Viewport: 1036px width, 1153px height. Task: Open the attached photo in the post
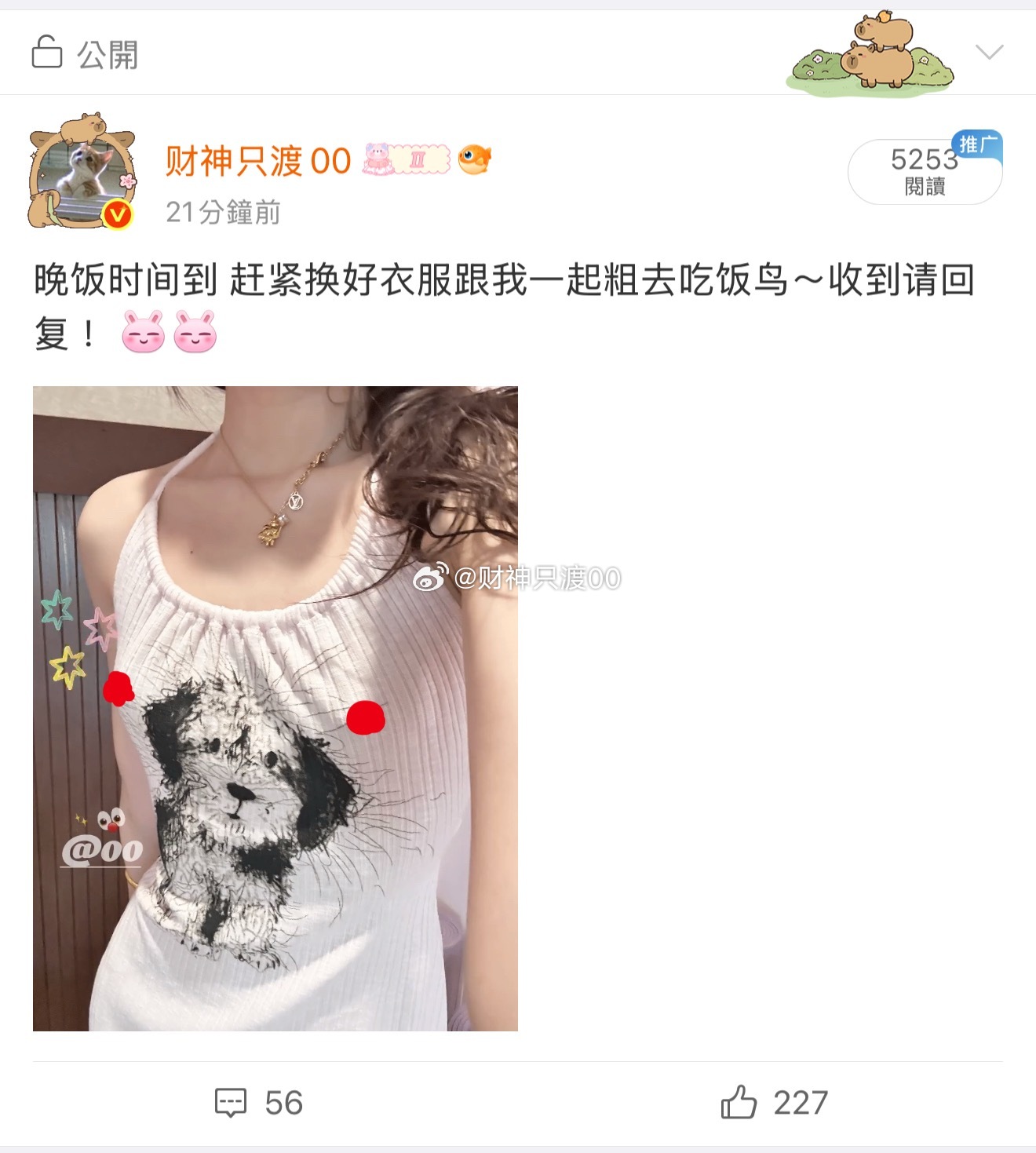pyautogui.click(x=275, y=708)
